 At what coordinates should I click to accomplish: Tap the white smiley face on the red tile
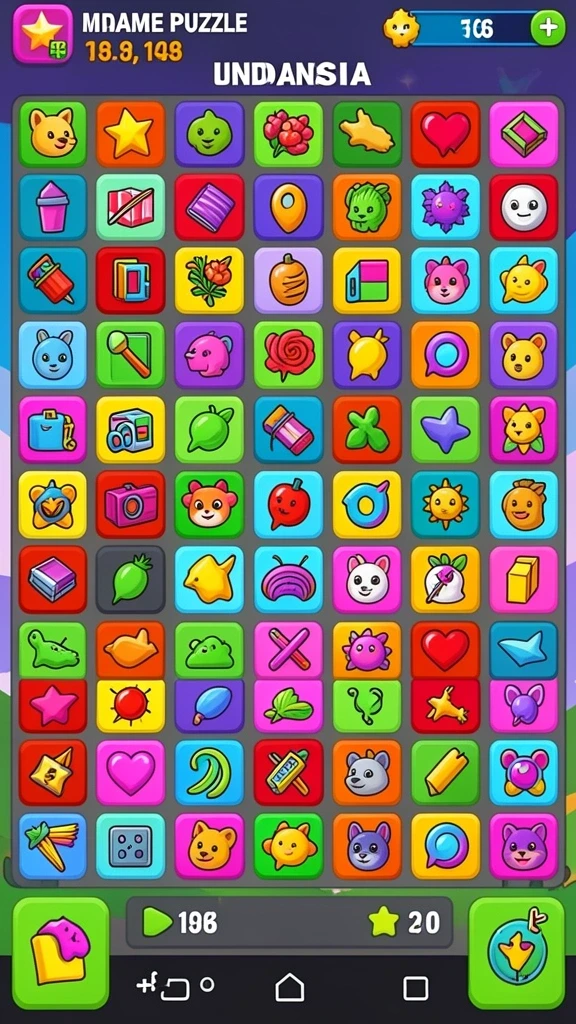click(x=523, y=207)
